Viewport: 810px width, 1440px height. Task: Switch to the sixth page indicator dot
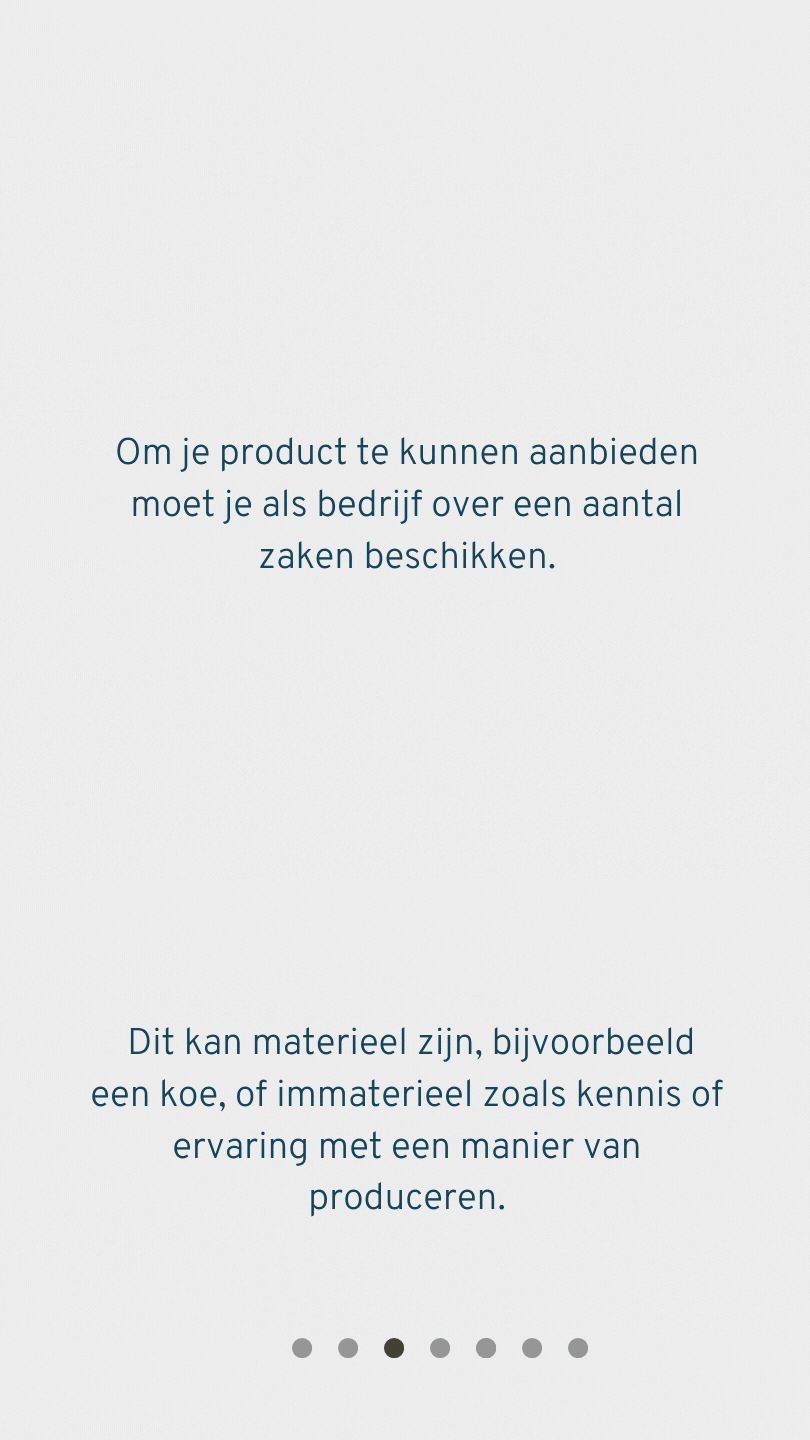click(532, 1348)
